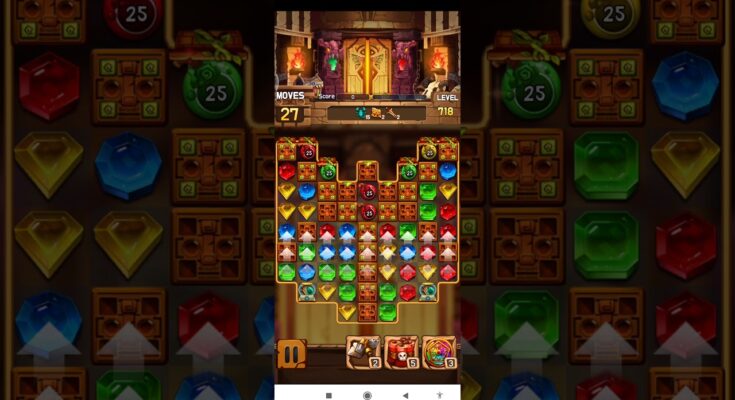The width and height of the screenshot is (735, 400).
Task: Tap the accessibility shortcut icon
Action: 441,395
